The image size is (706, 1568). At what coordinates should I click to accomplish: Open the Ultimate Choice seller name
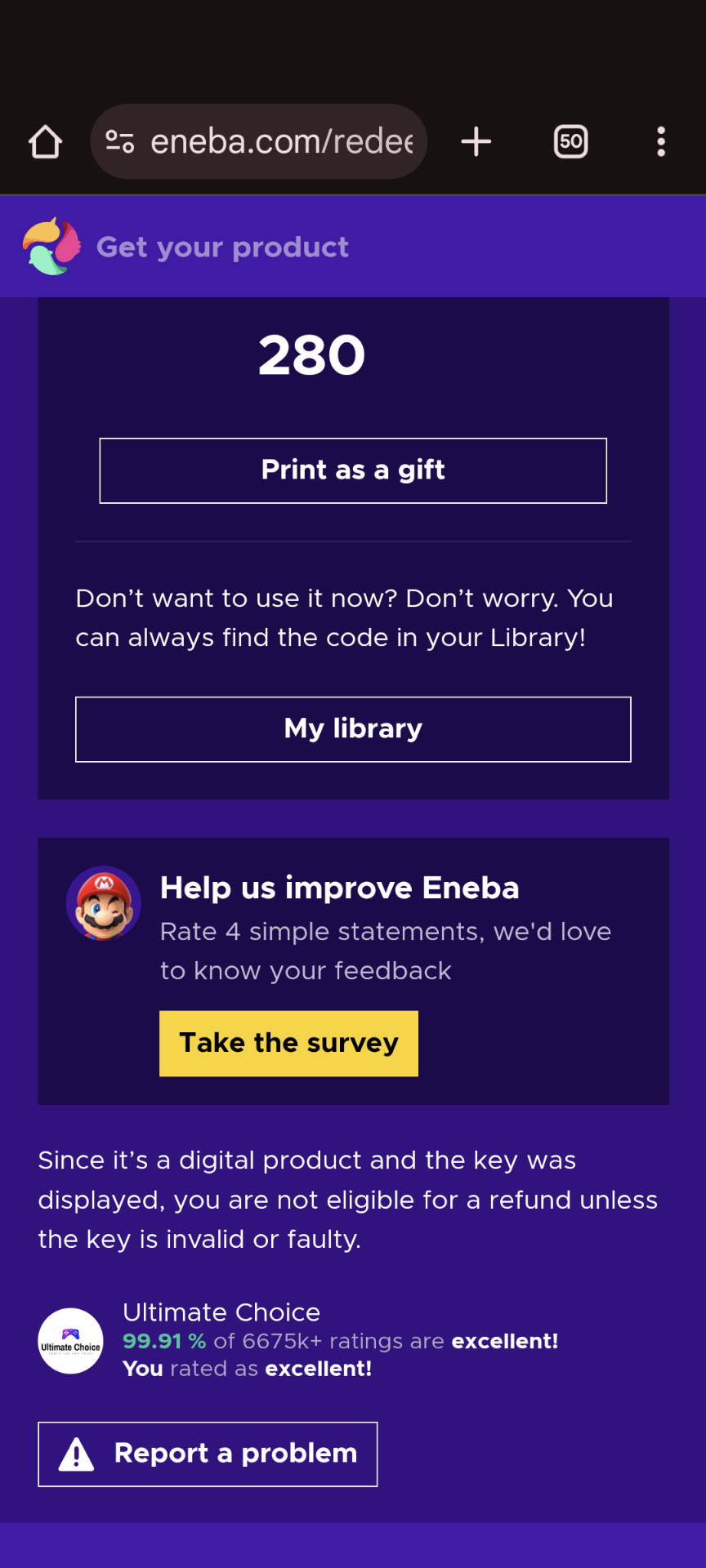click(221, 1312)
